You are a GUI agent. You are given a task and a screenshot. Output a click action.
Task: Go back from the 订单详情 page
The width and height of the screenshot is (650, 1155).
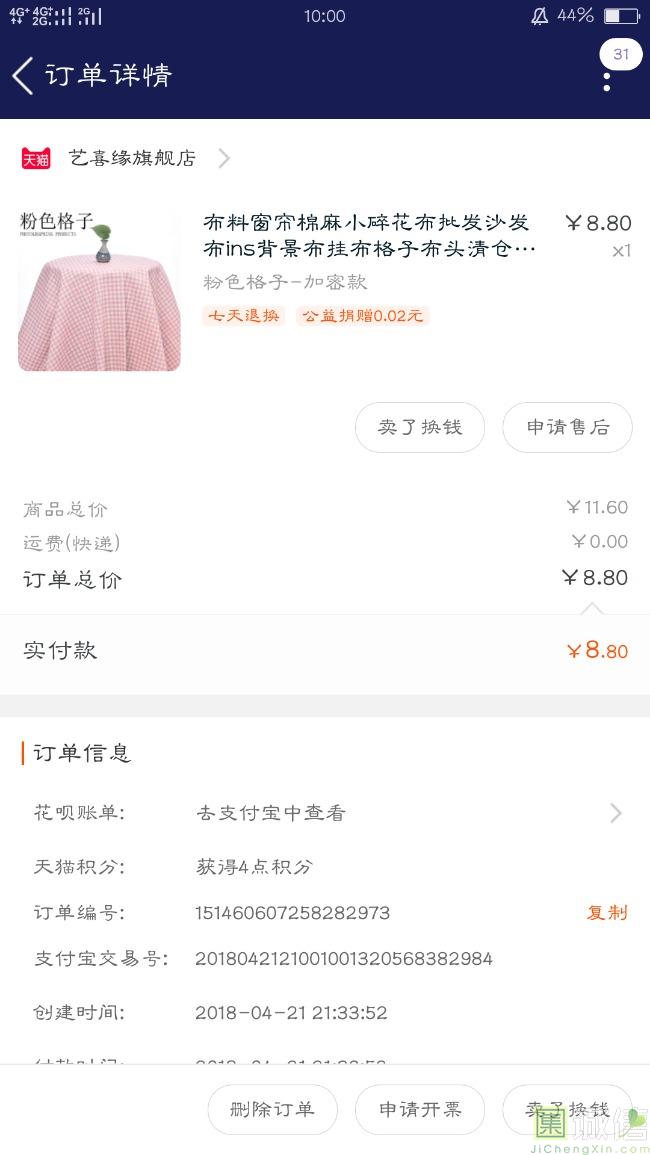click(x=23, y=76)
